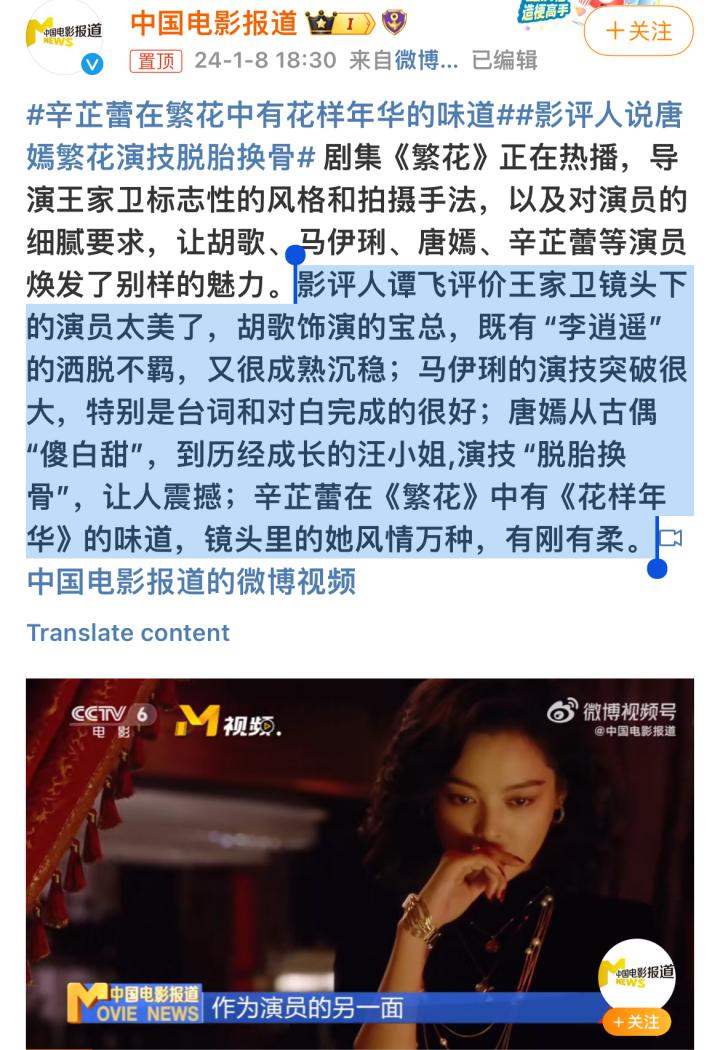
Task: Open the 中国电影报道的微博视频 link
Action: click(x=191, y=580)
